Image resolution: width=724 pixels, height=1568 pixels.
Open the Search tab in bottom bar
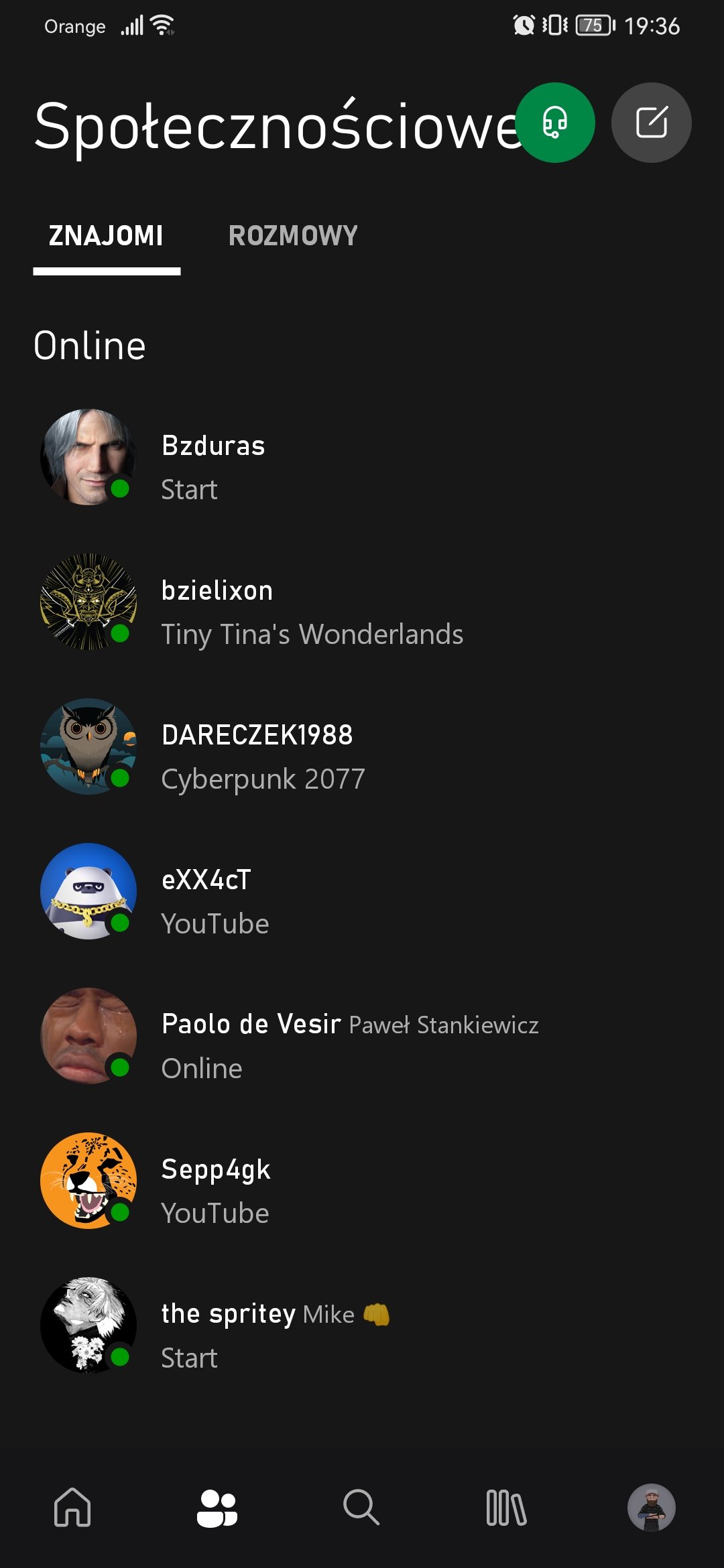click(x=361, y=1508)
